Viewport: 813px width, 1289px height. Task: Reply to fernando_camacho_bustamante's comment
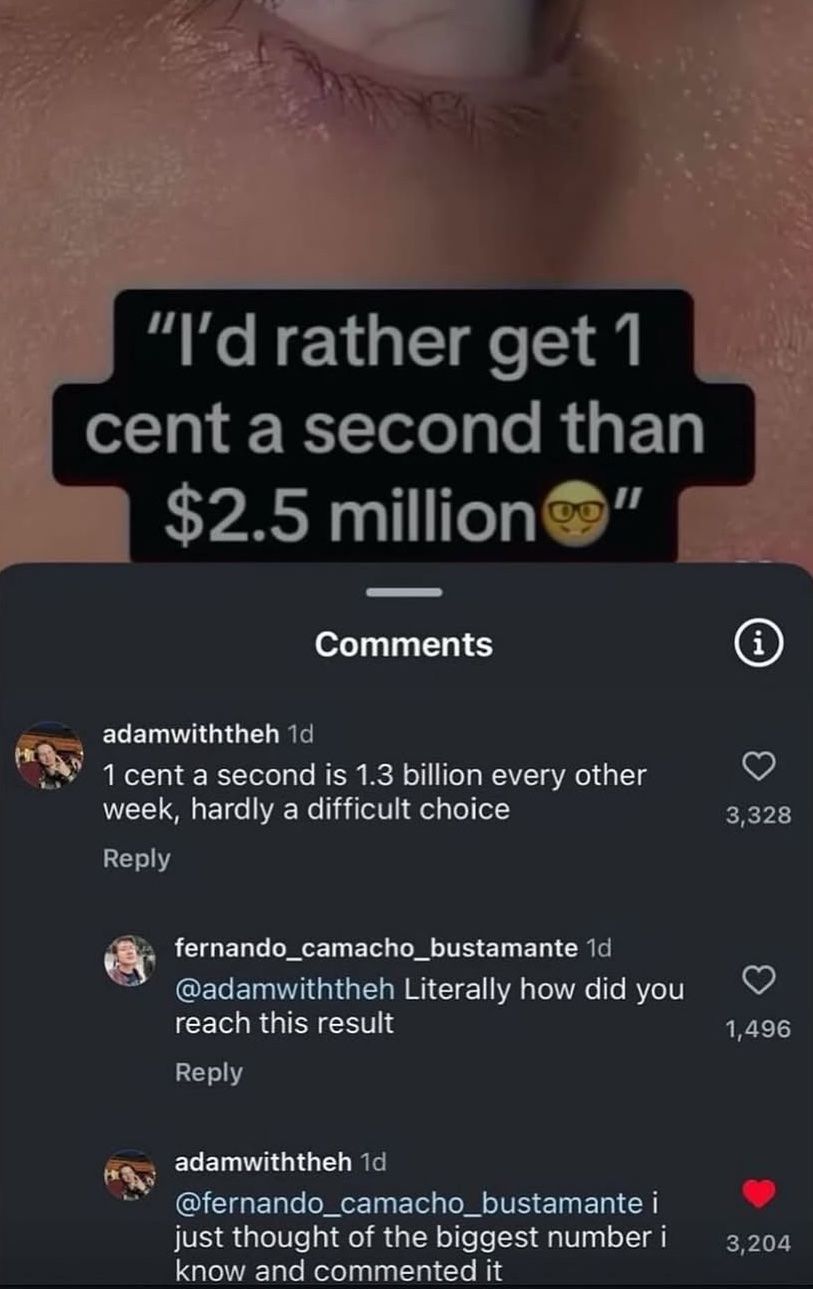click(x=208, y=1072)
